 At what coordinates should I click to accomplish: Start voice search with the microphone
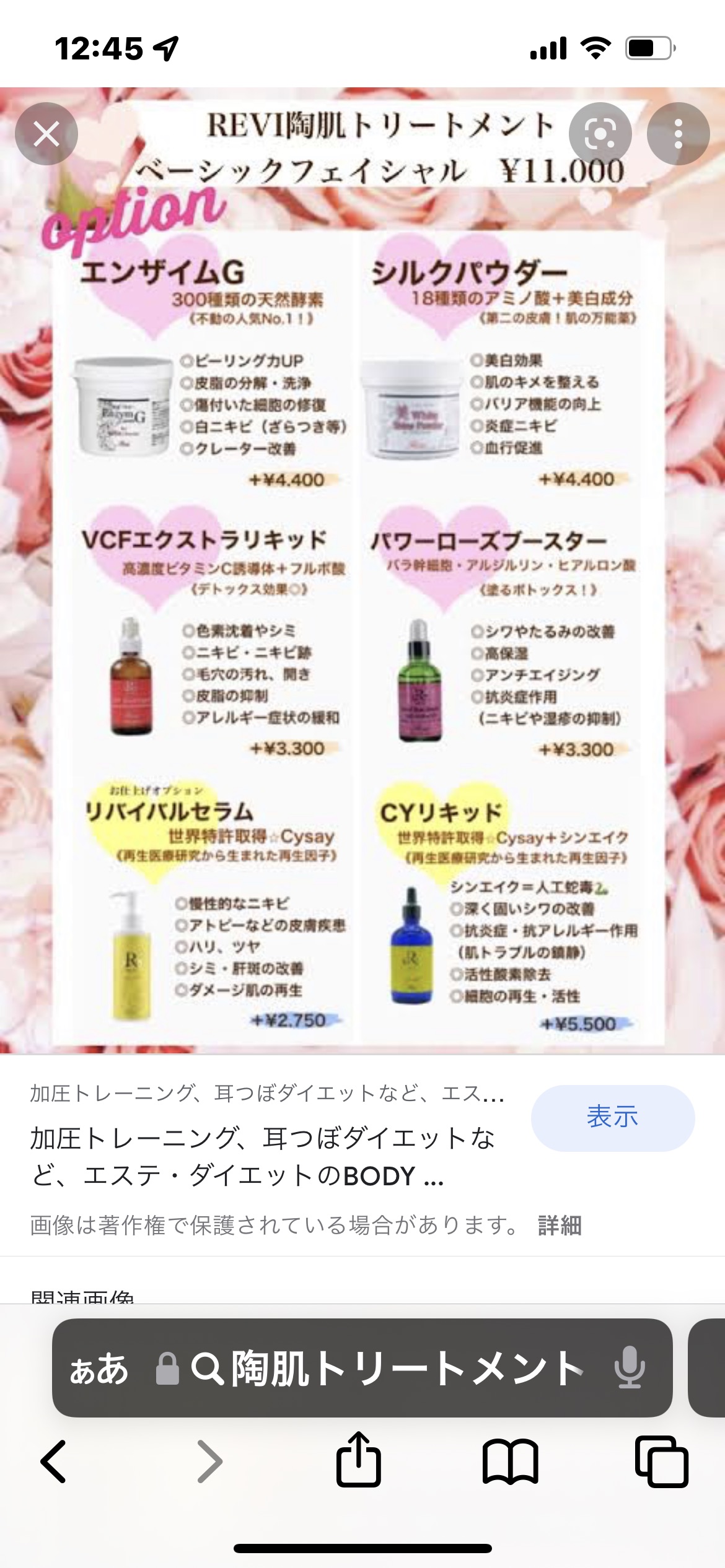(630, 1369)
